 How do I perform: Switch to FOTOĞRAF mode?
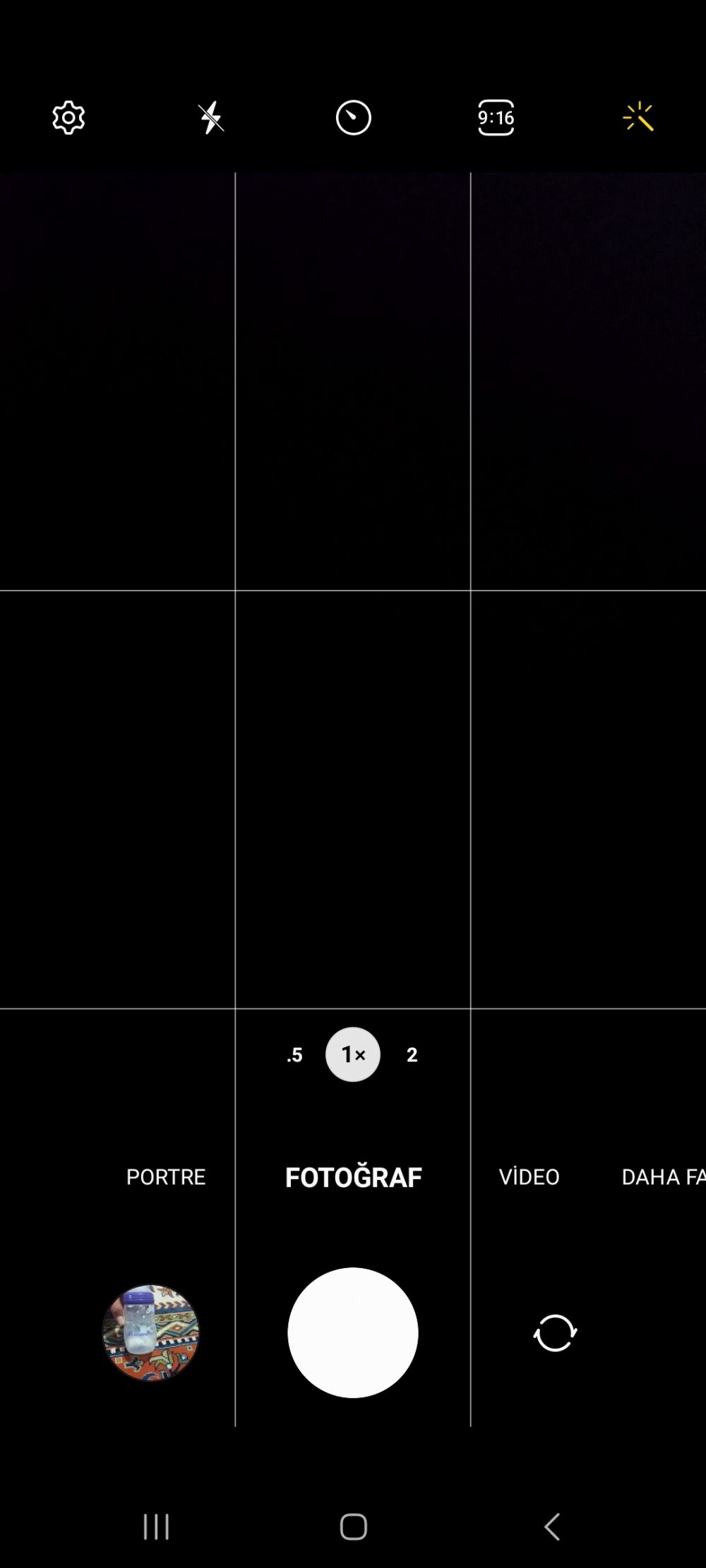point(353,1176)
